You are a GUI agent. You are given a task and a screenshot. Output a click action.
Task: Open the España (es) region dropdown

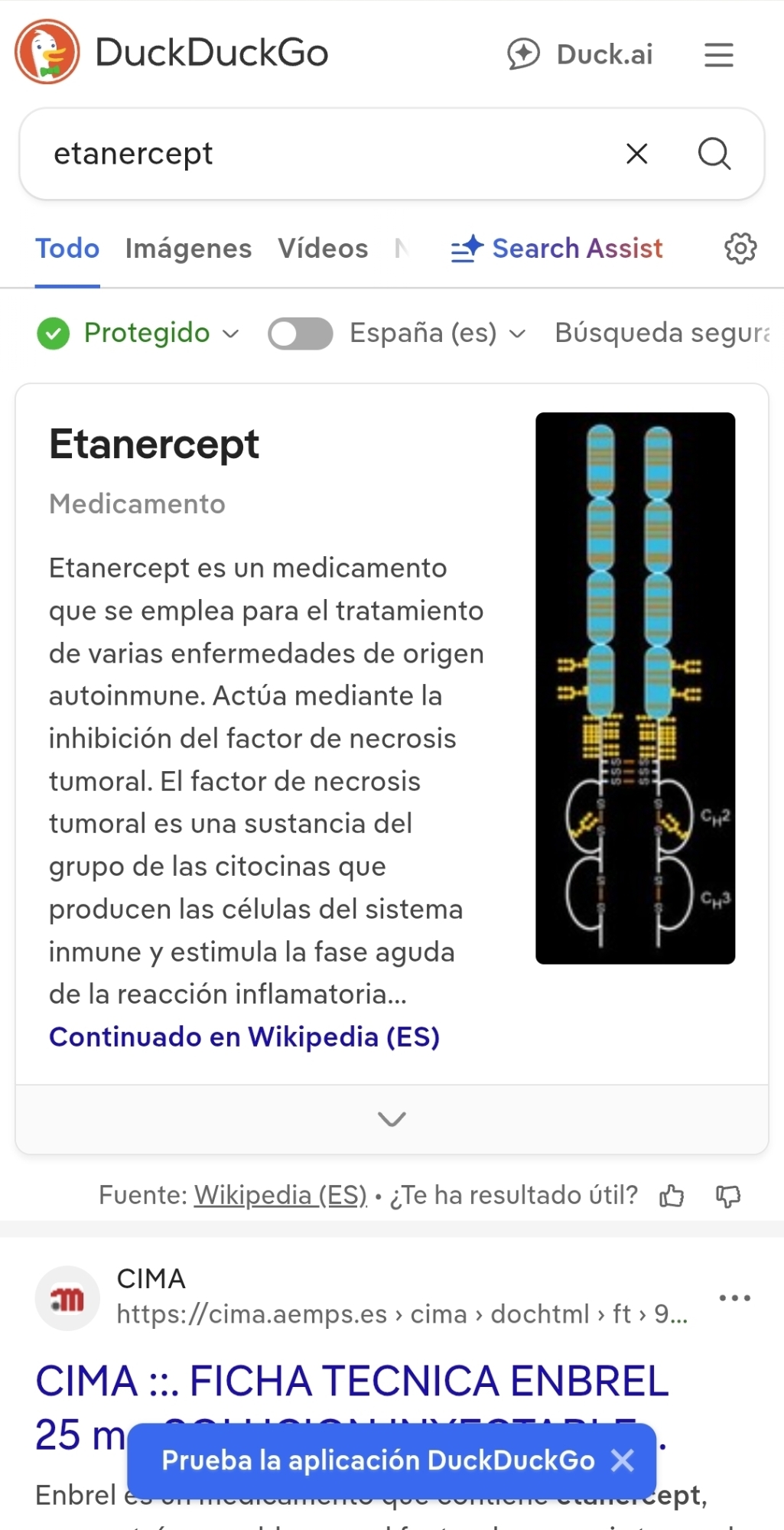point(438,334)
